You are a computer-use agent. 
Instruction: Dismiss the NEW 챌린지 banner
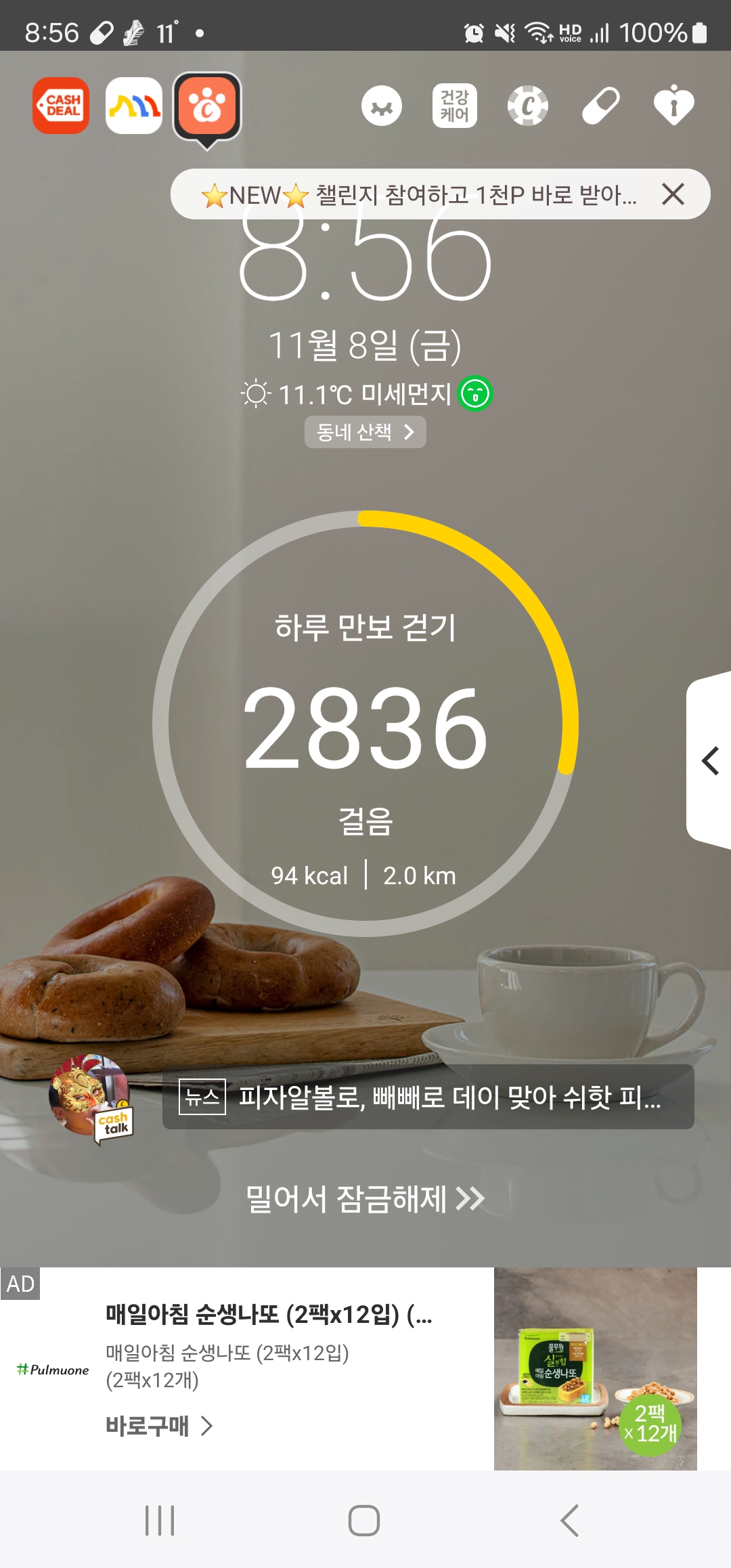click(673, 194)
